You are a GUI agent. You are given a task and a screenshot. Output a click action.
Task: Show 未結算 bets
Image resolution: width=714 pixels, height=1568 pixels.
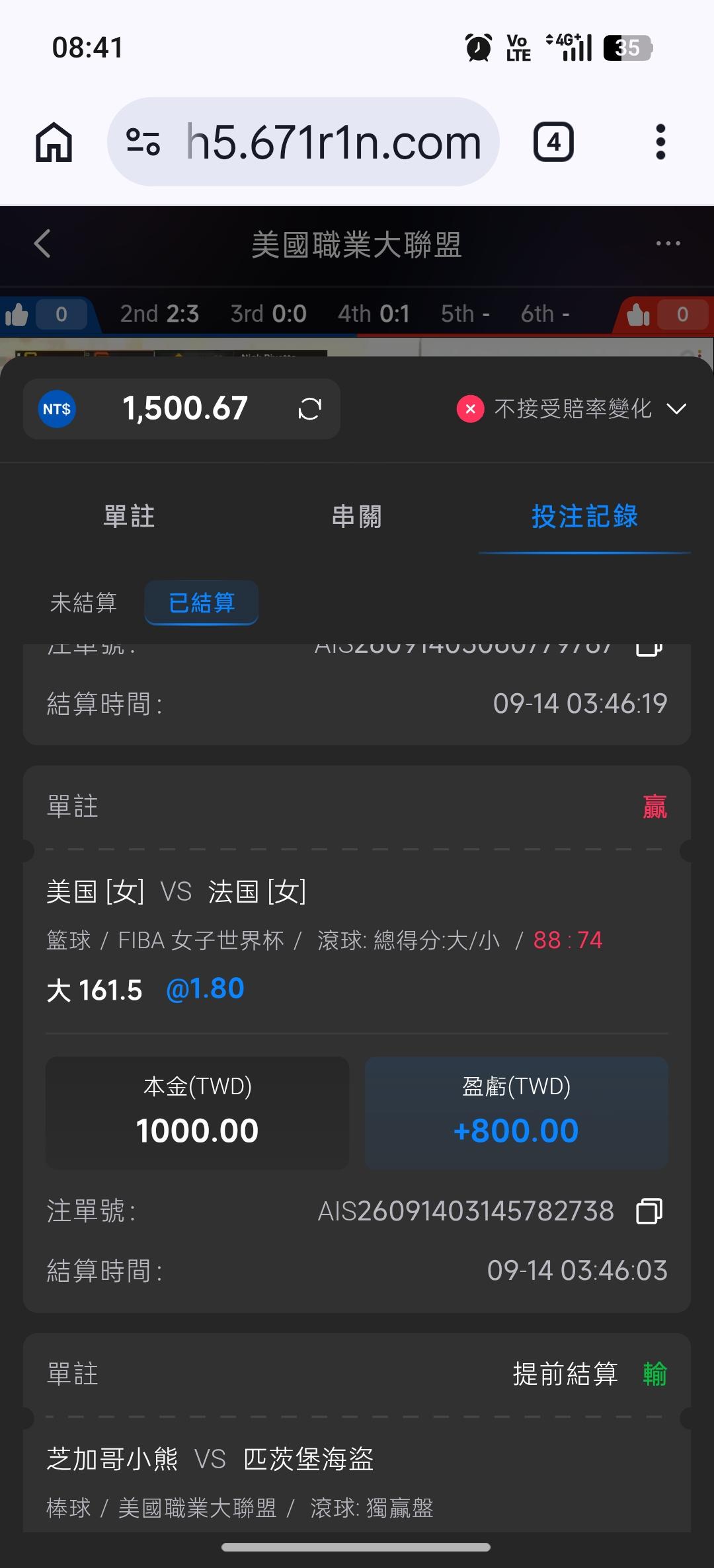click(x=83, y=602)
